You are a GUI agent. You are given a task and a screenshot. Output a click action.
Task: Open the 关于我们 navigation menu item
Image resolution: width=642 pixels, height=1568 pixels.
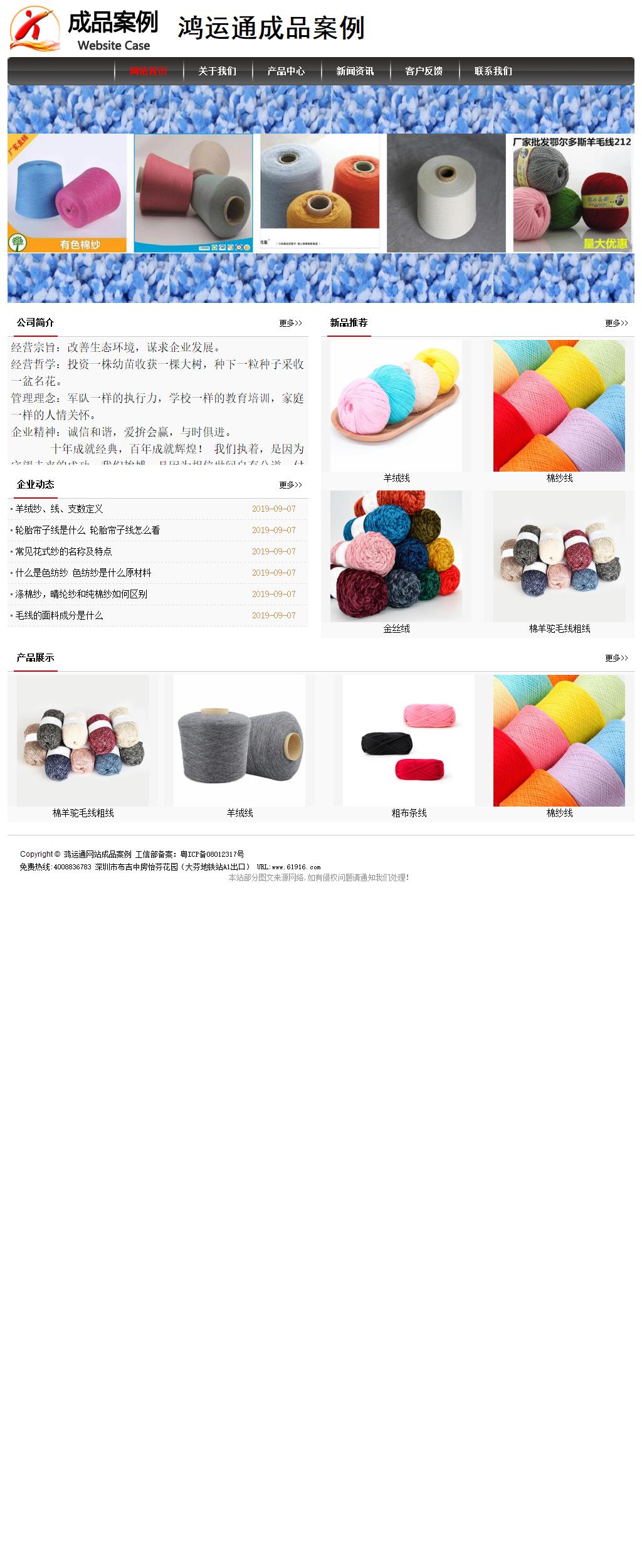coord(216,72)
